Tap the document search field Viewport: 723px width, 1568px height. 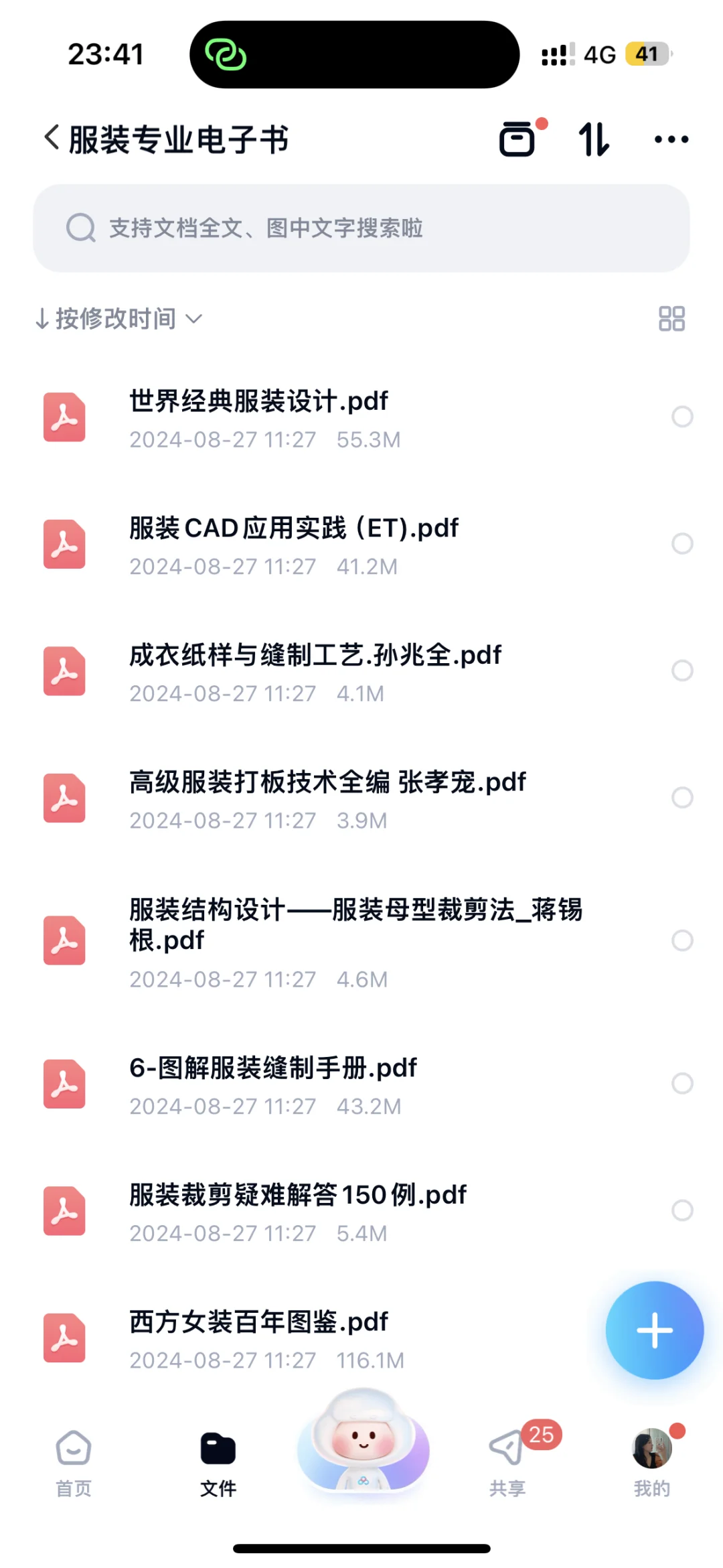[x=361, y=228]
